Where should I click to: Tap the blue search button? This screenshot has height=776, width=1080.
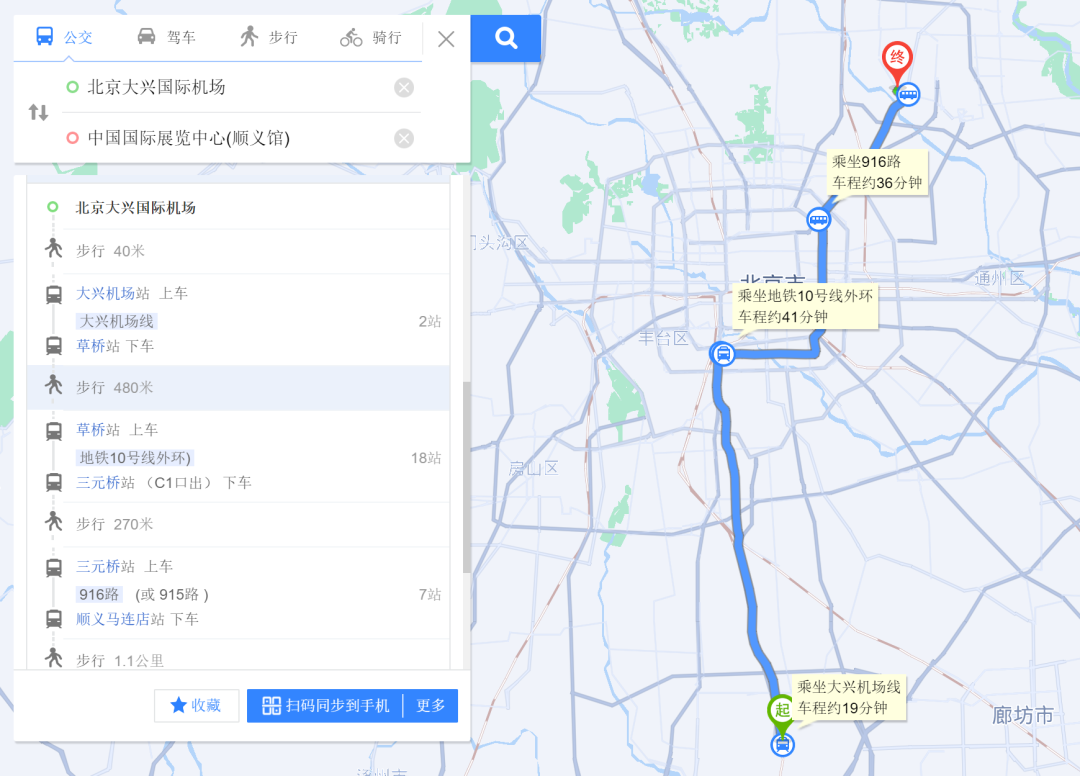click(506, 39)
